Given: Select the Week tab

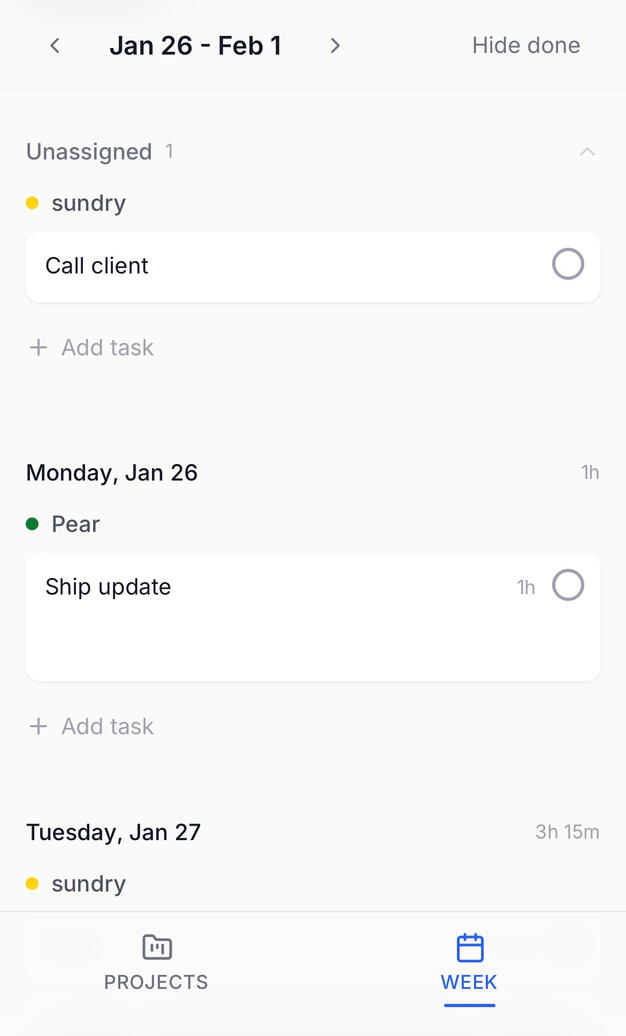Looking at the screenshot, I should (x=469, y=962).
